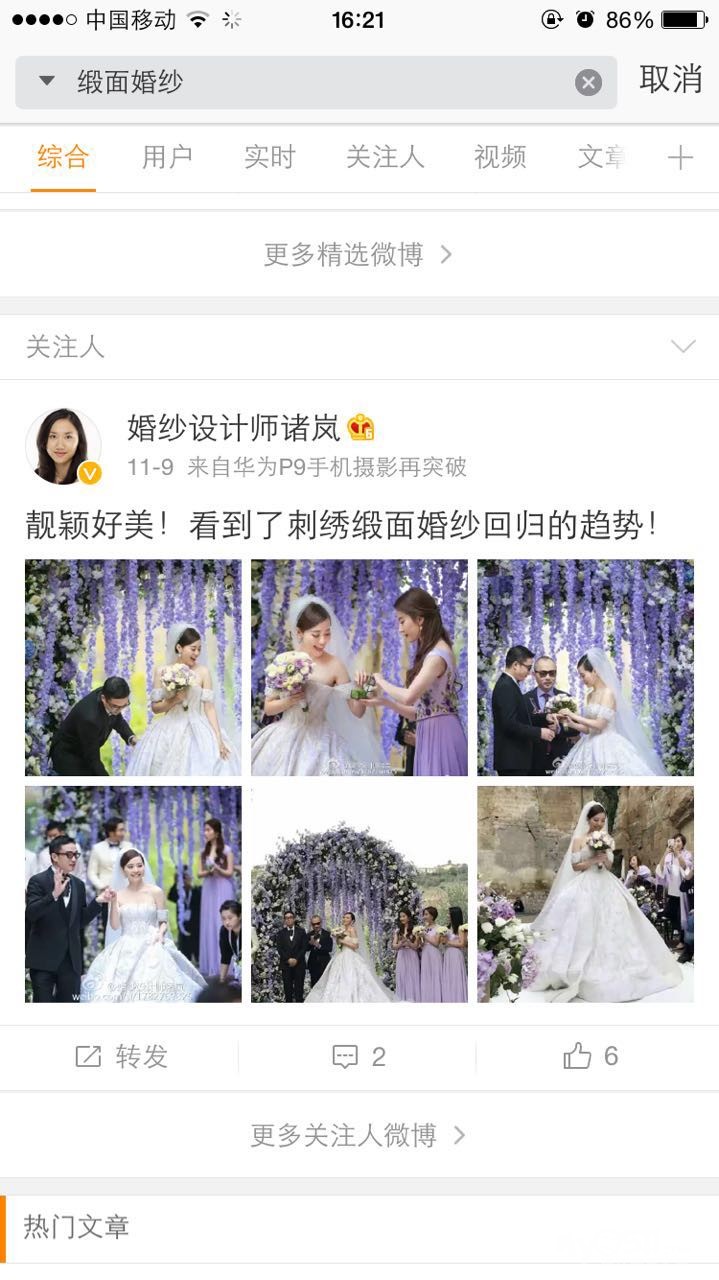View 更多精选微博
This screenshot has width=719, height=1280.
[358, 254]
